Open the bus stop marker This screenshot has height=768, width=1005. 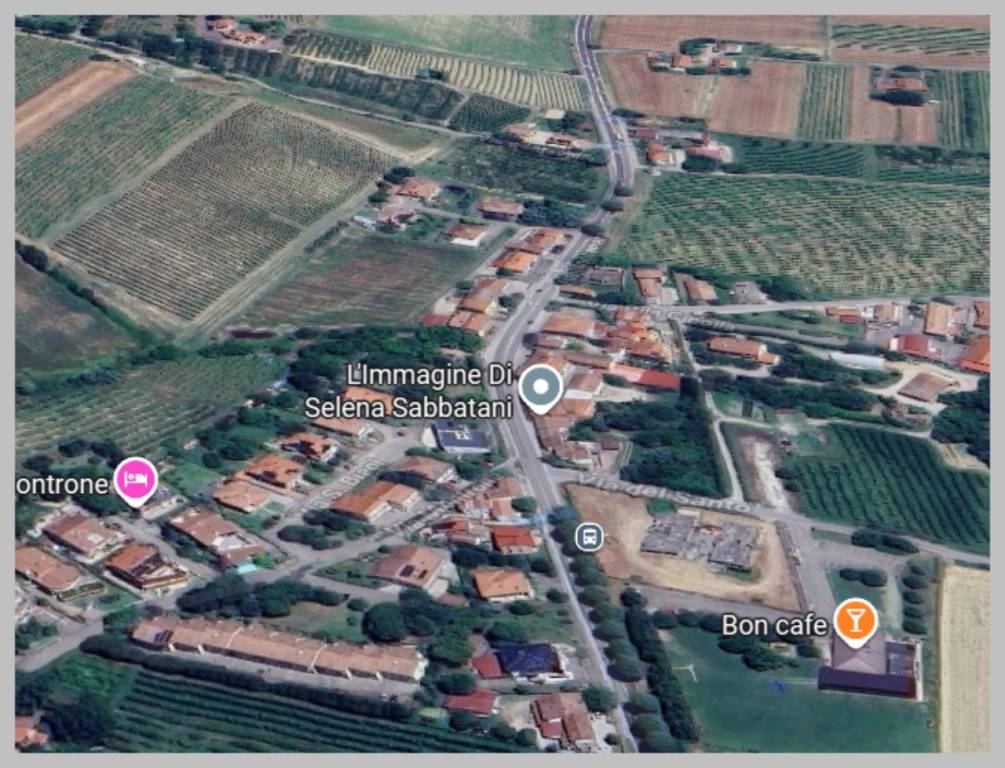pyautogui.click(x=590, y=537)
